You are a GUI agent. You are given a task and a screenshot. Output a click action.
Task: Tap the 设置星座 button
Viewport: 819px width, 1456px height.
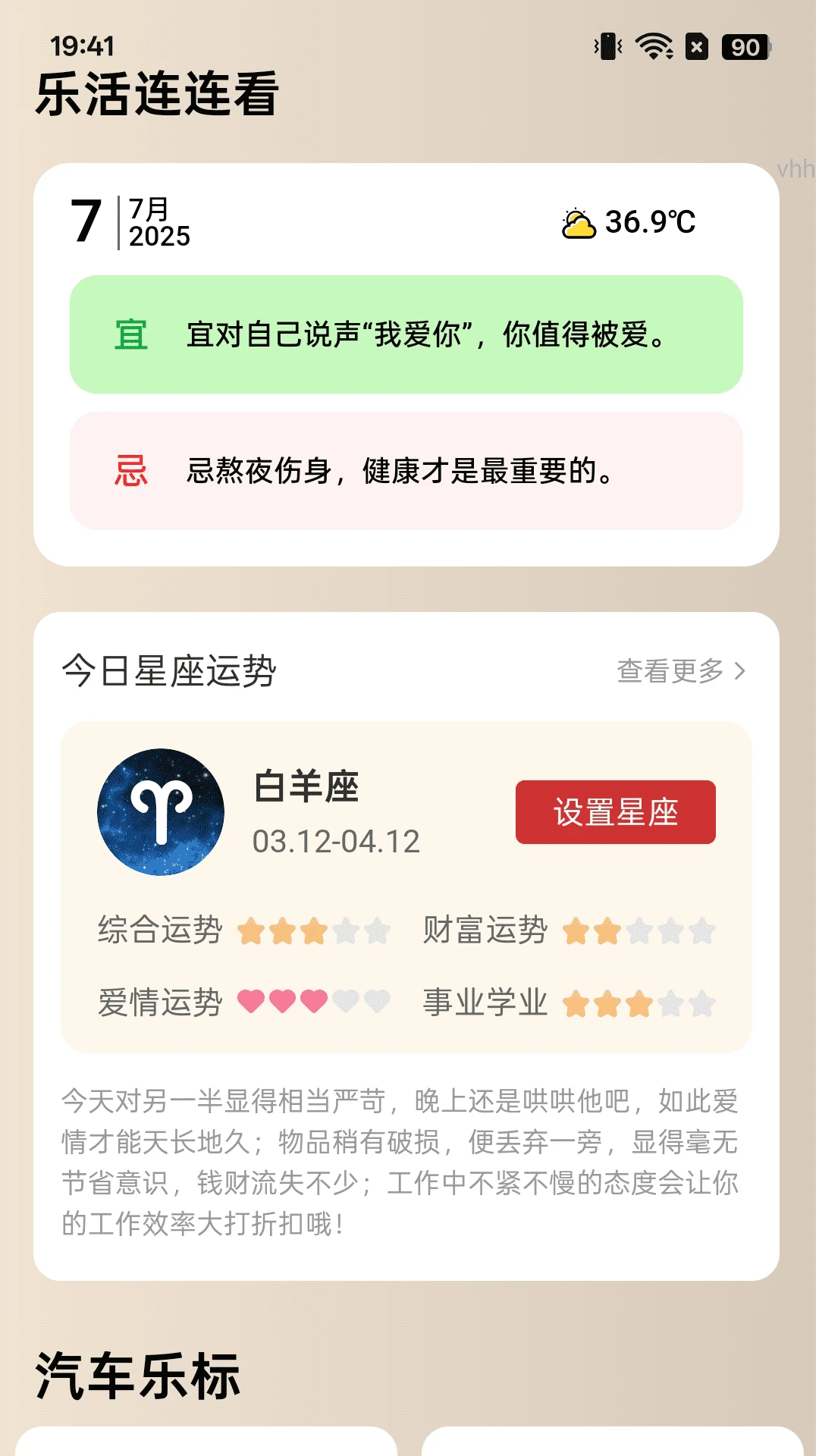(615, 812)
